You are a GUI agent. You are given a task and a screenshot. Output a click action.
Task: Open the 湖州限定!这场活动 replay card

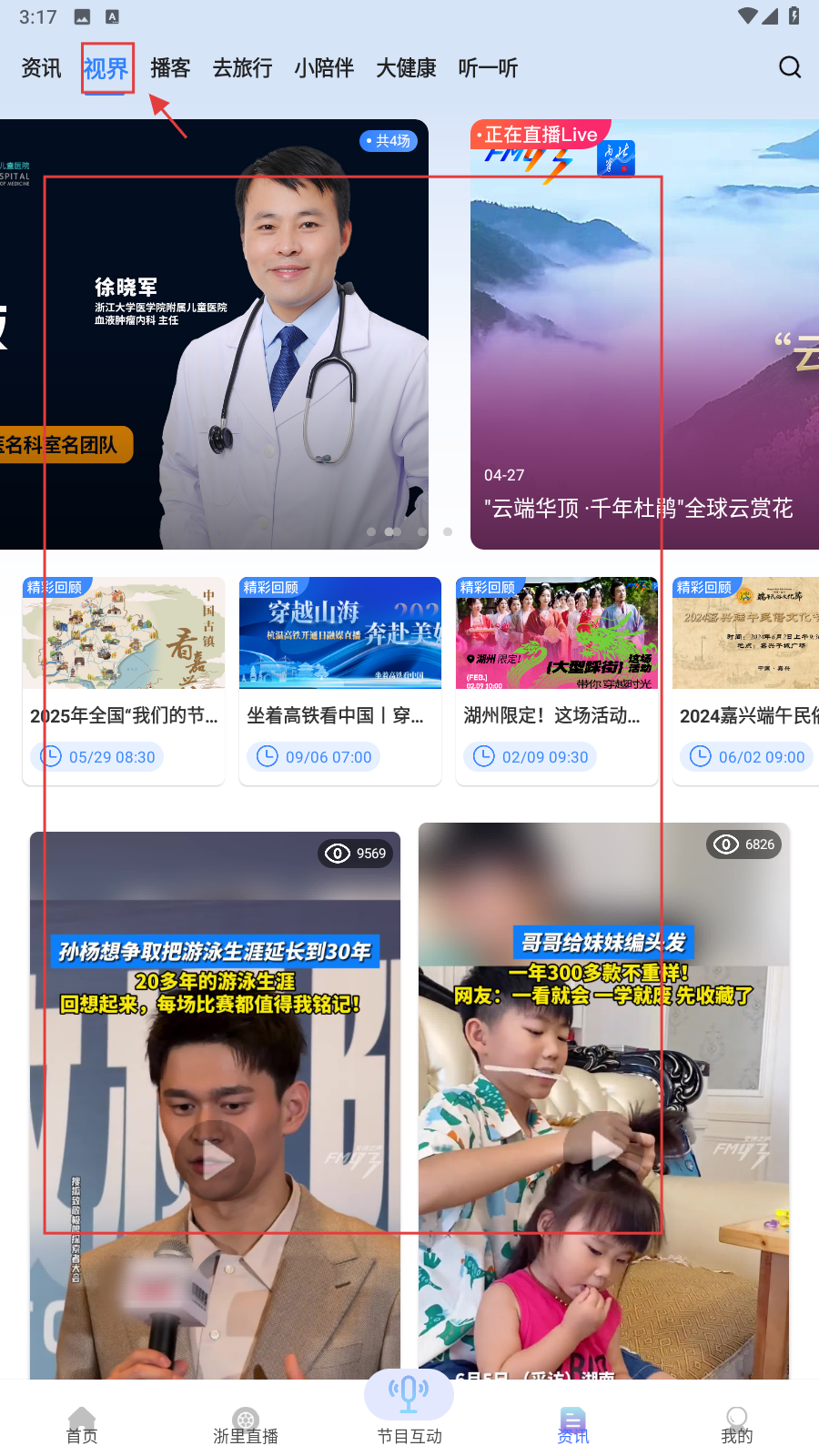tap(557, 681)
